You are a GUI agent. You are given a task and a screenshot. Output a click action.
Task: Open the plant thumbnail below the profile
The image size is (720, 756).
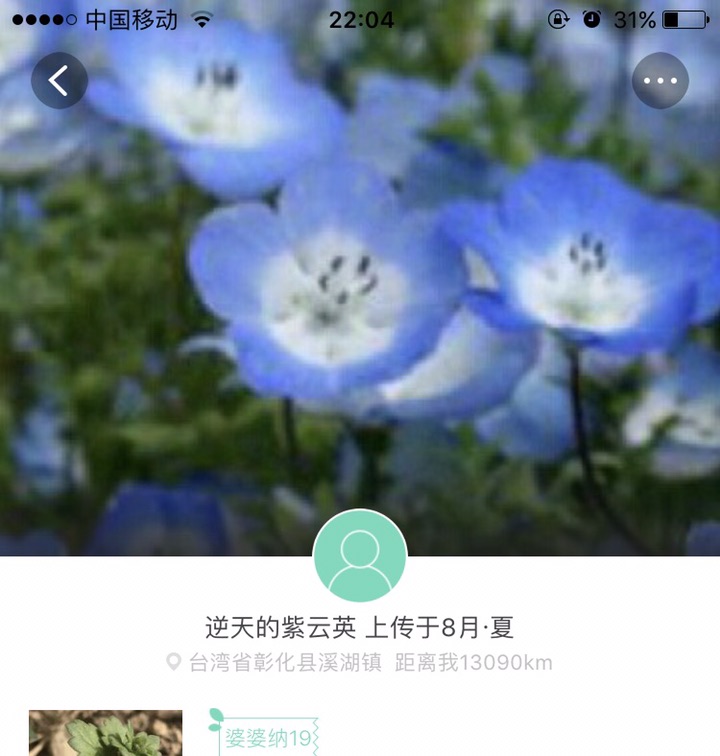[x=105, y=734]
